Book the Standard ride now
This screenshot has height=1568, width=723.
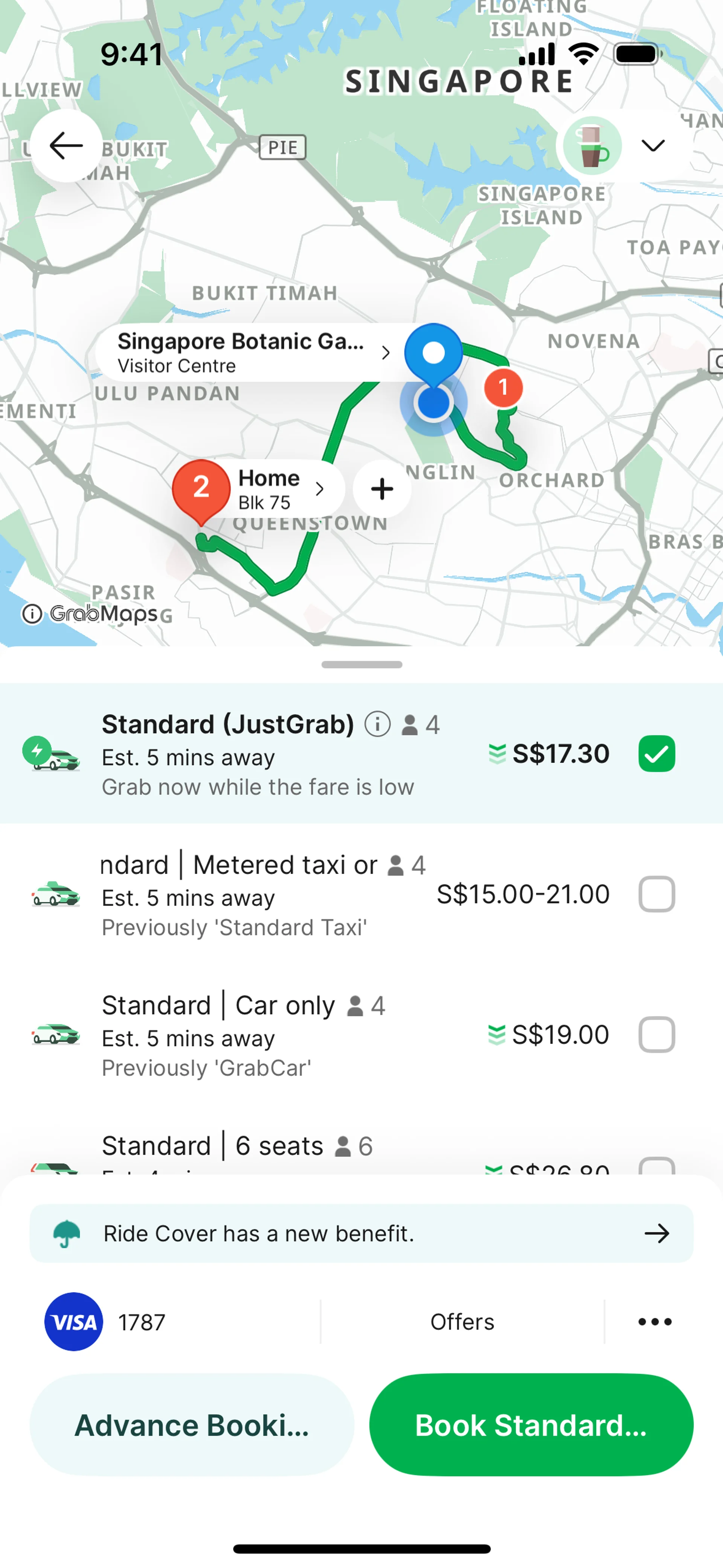point(531,1424)
